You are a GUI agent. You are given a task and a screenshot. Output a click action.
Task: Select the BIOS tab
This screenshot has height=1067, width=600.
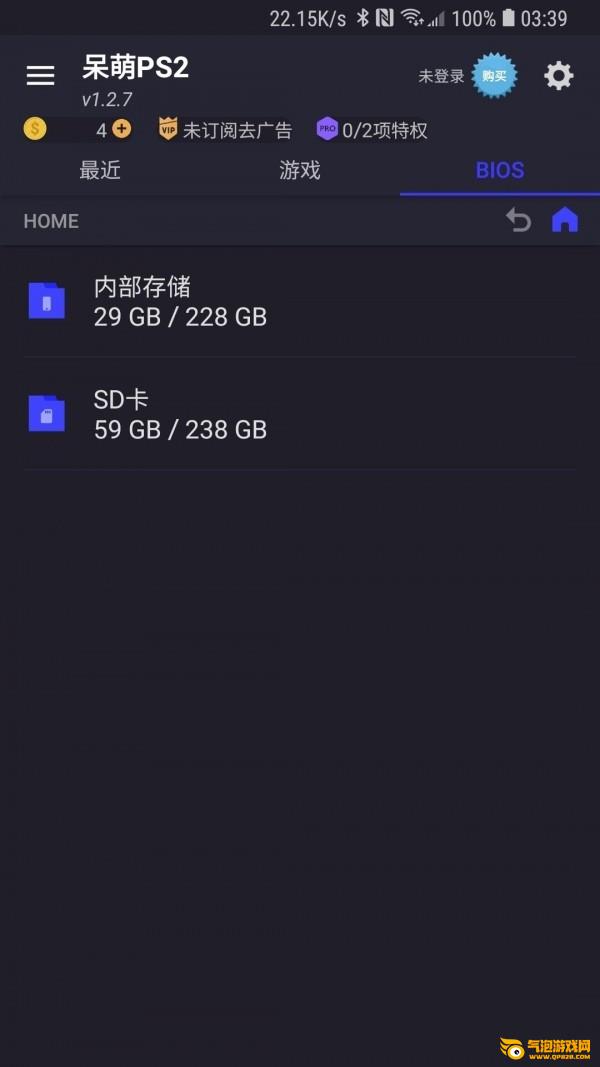click(500, 170)
